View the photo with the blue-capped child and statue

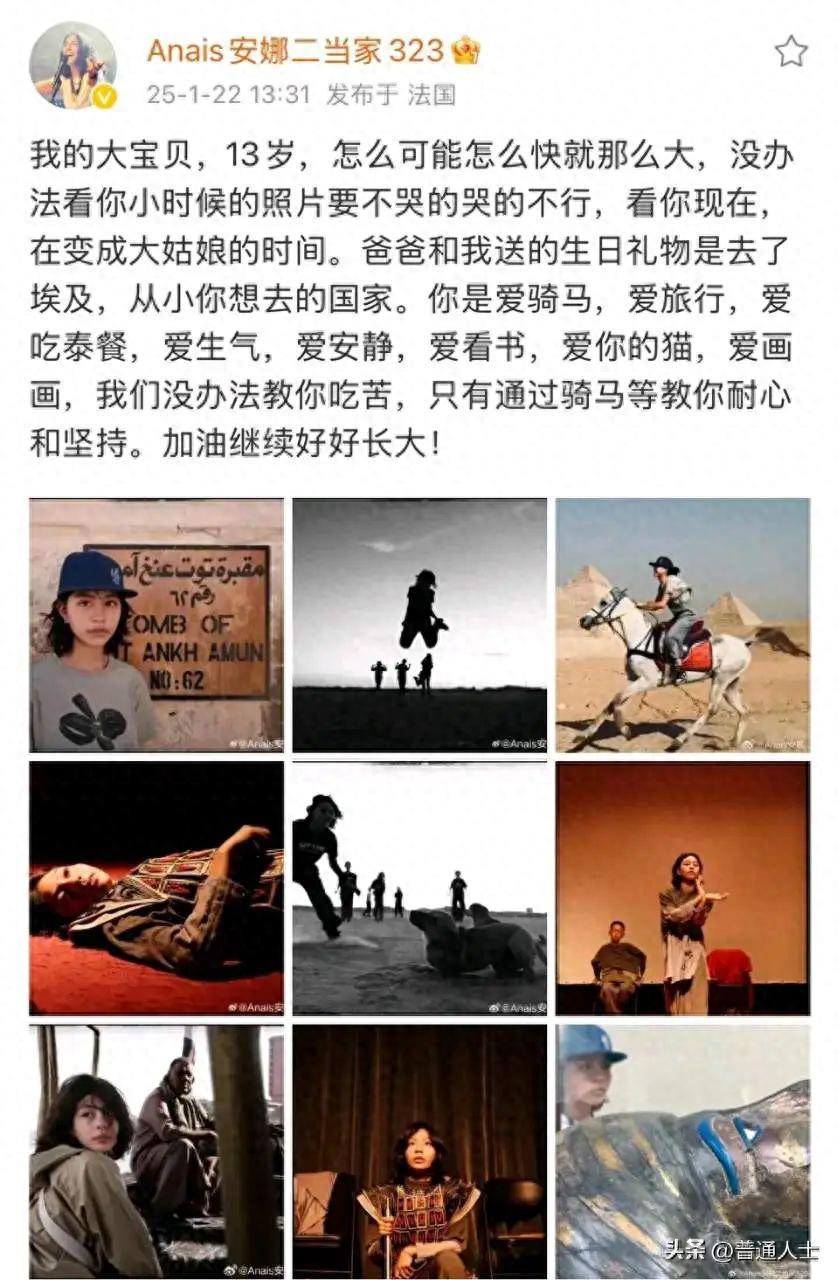[683, 1150]
